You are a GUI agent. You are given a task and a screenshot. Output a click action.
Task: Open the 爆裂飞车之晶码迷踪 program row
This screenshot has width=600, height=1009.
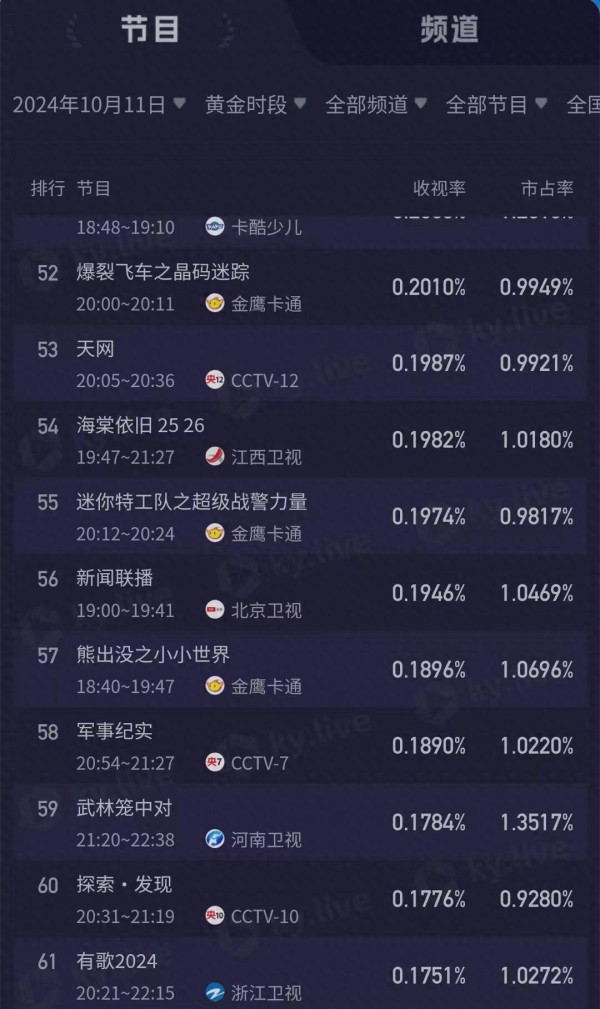coord(300,287)
